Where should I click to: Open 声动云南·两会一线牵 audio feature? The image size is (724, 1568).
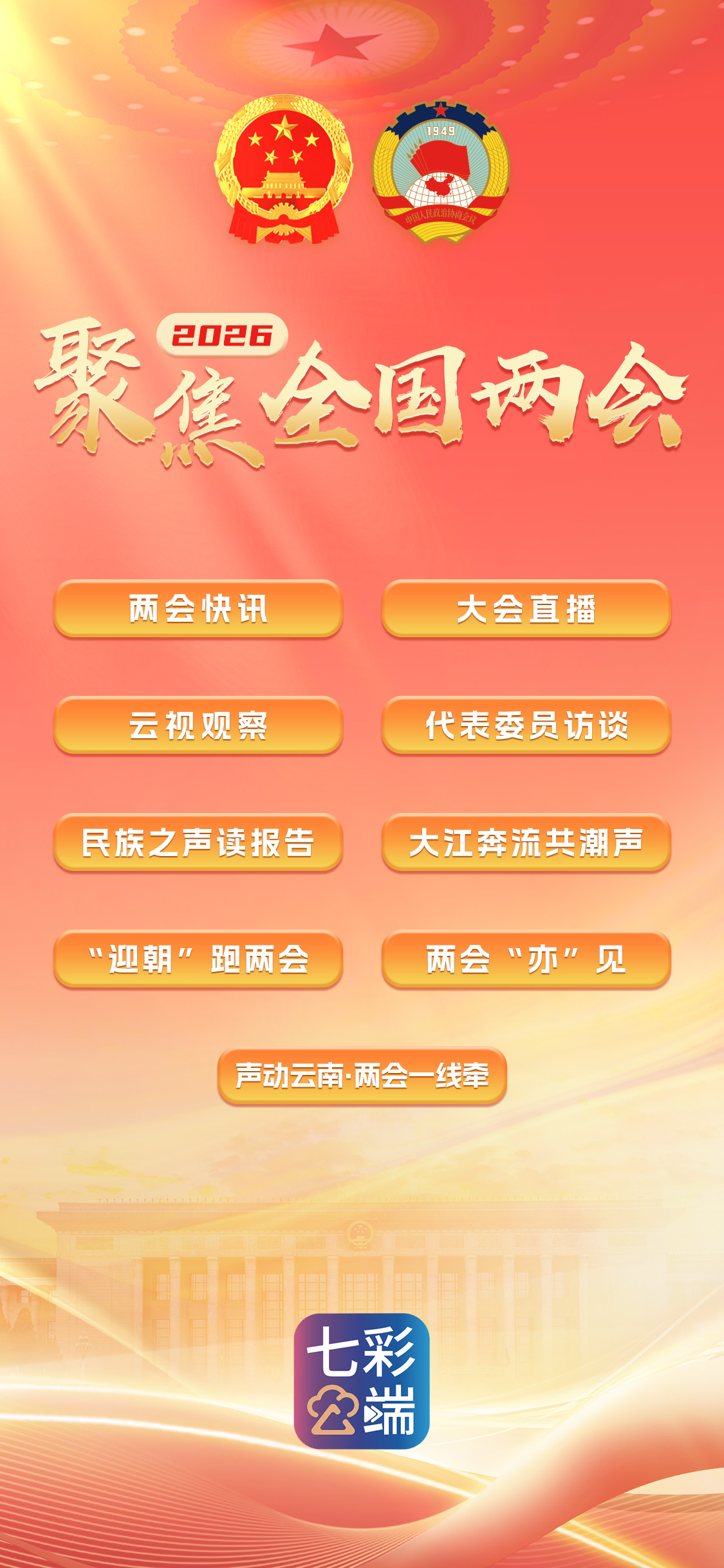[x=362, y=1076]
